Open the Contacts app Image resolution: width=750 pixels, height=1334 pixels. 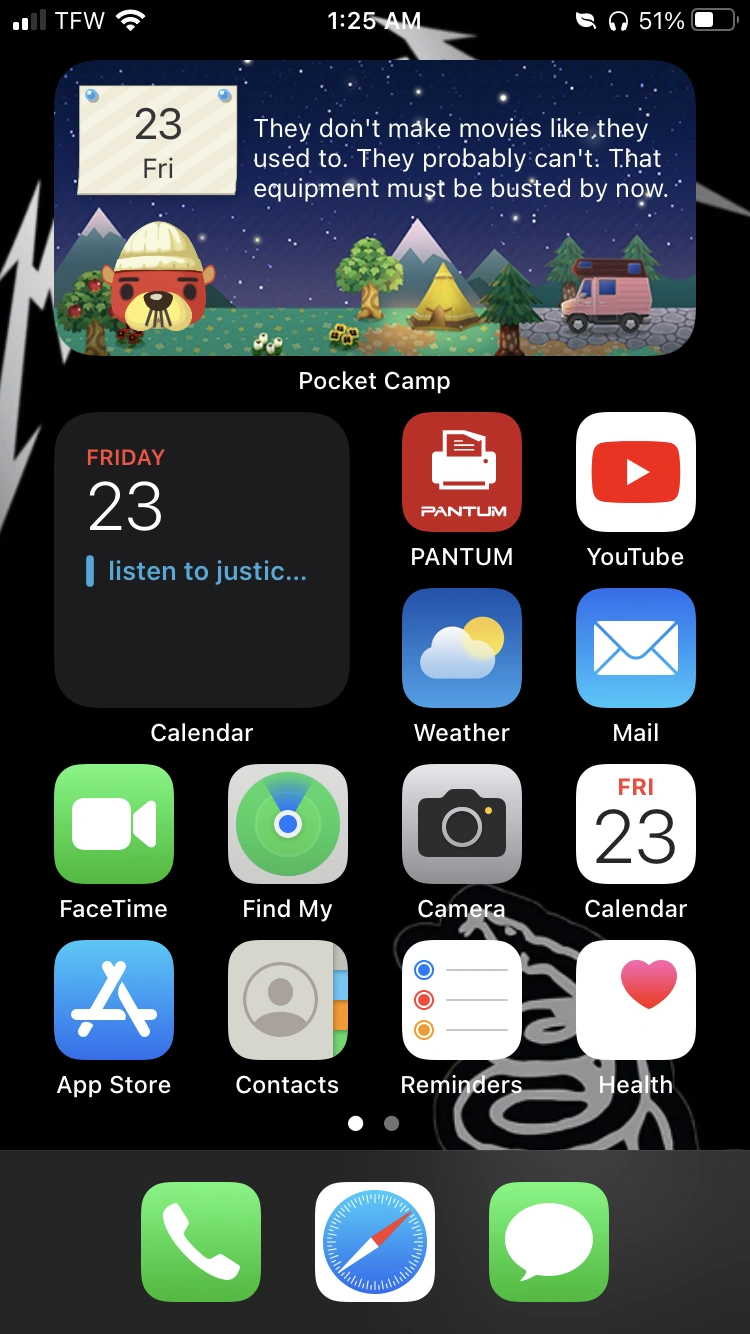[287, 1000]
